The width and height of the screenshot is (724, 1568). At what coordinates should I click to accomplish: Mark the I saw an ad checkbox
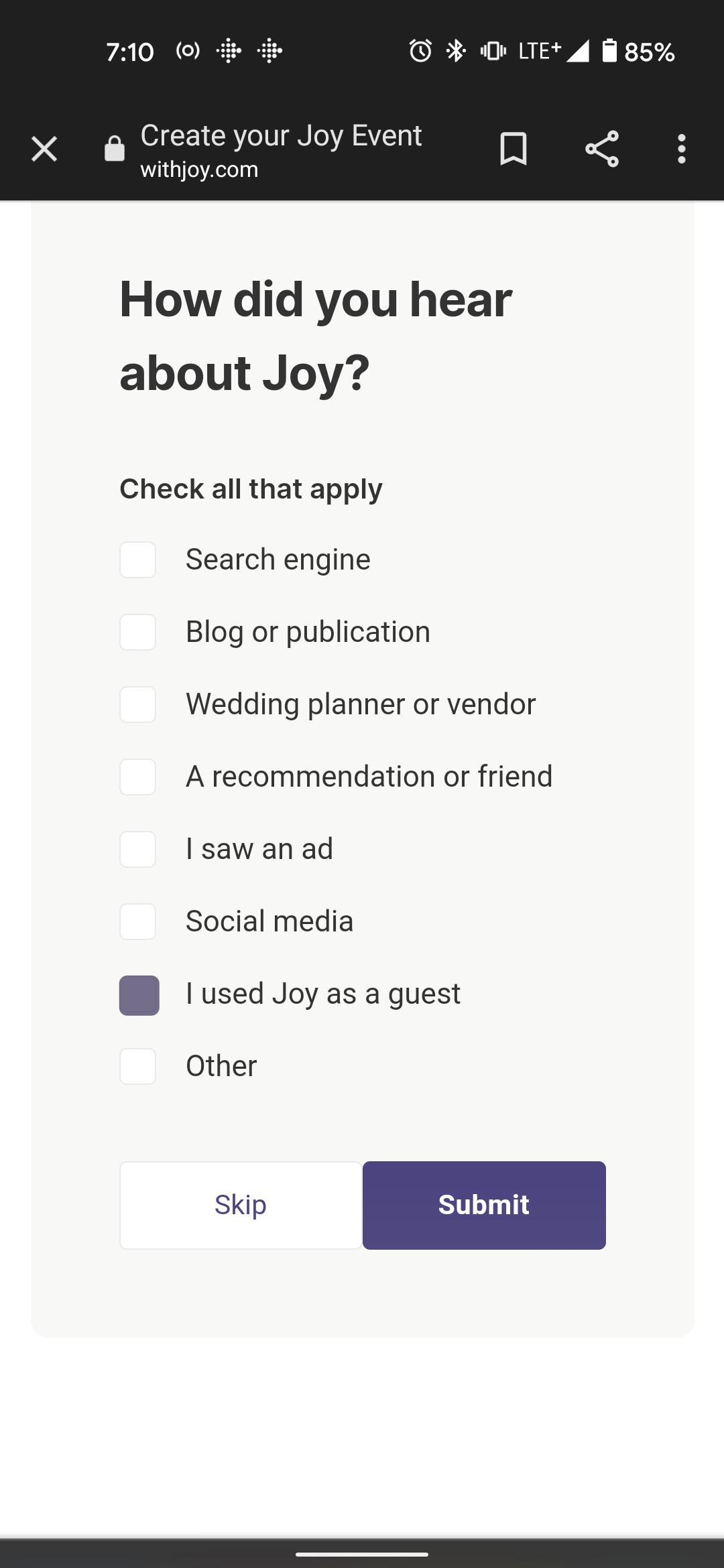pyautogui.click(x=138, y=850)
